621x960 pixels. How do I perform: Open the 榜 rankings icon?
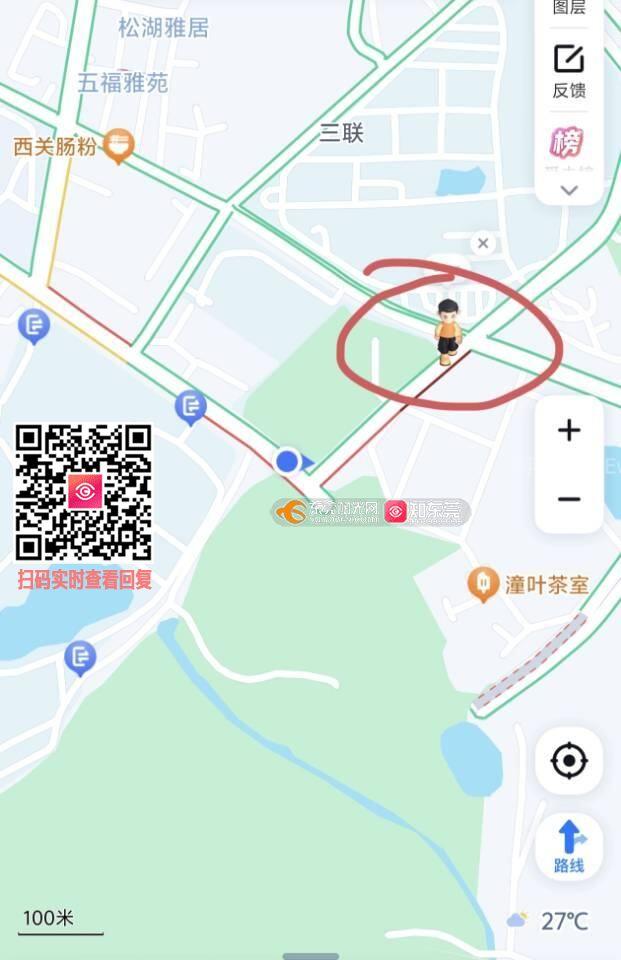click(x=568, y=142)
